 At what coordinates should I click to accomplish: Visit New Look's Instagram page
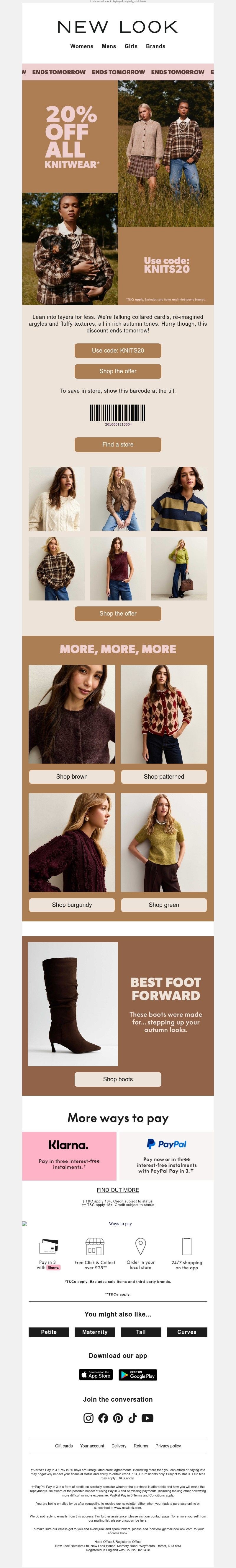tap(89, 1418)
